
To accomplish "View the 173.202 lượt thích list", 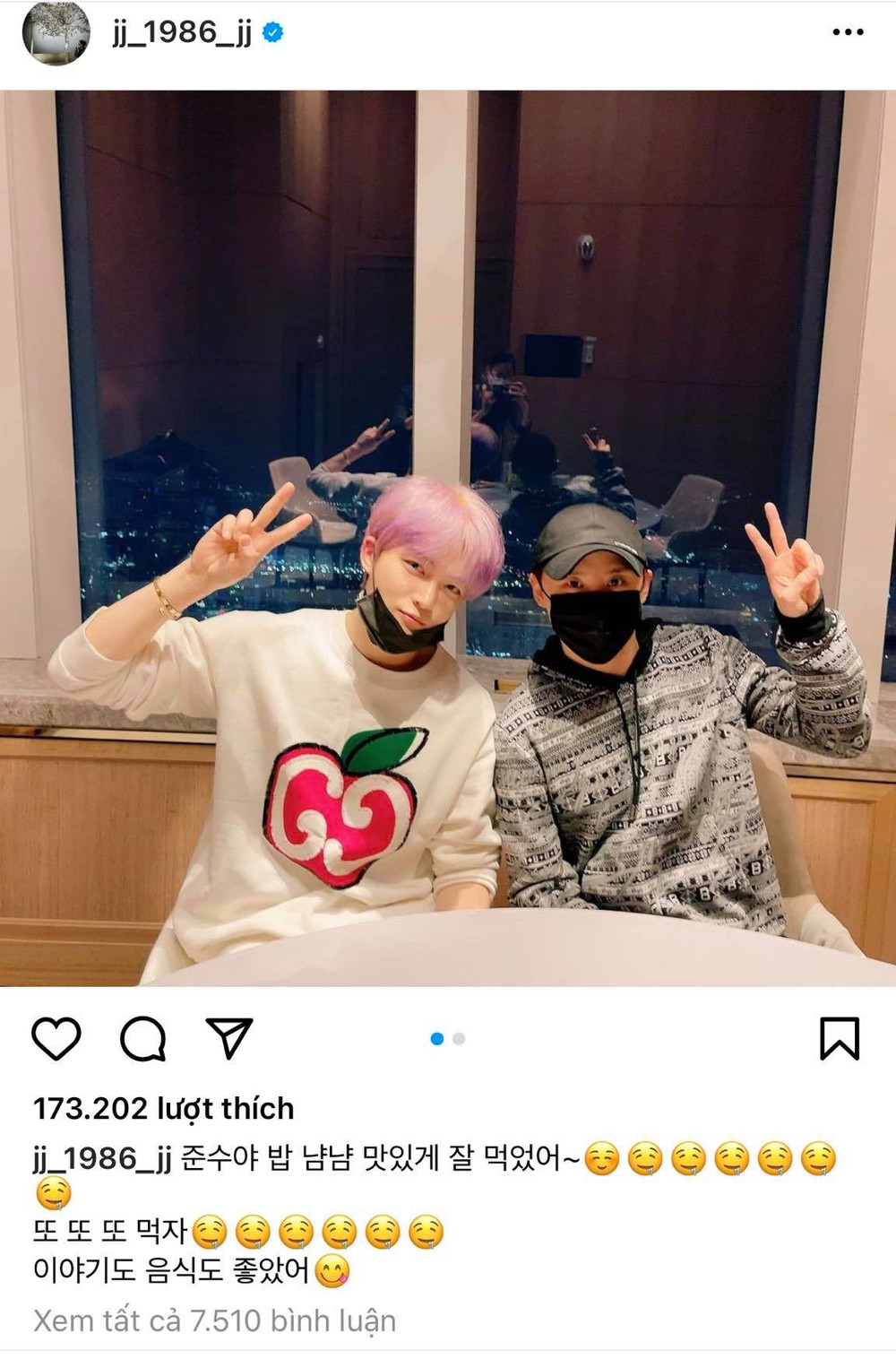I will (164, 1109).
